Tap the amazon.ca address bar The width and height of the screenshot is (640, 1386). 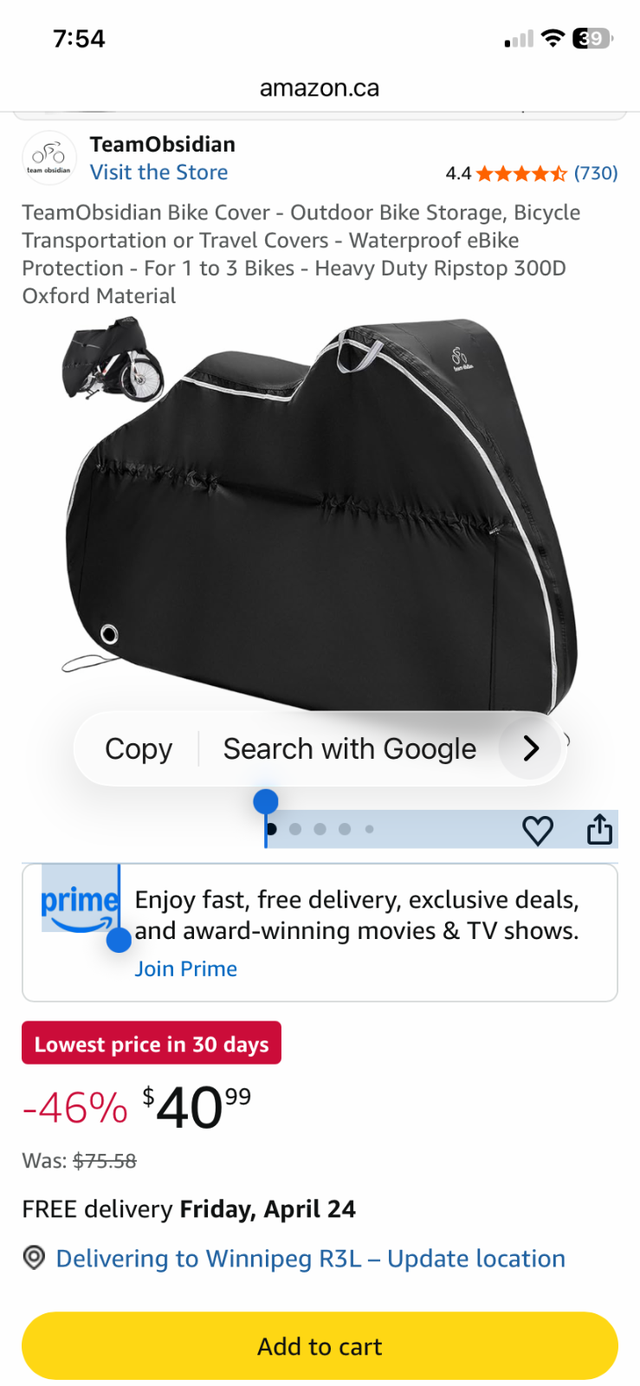[320, 88]
